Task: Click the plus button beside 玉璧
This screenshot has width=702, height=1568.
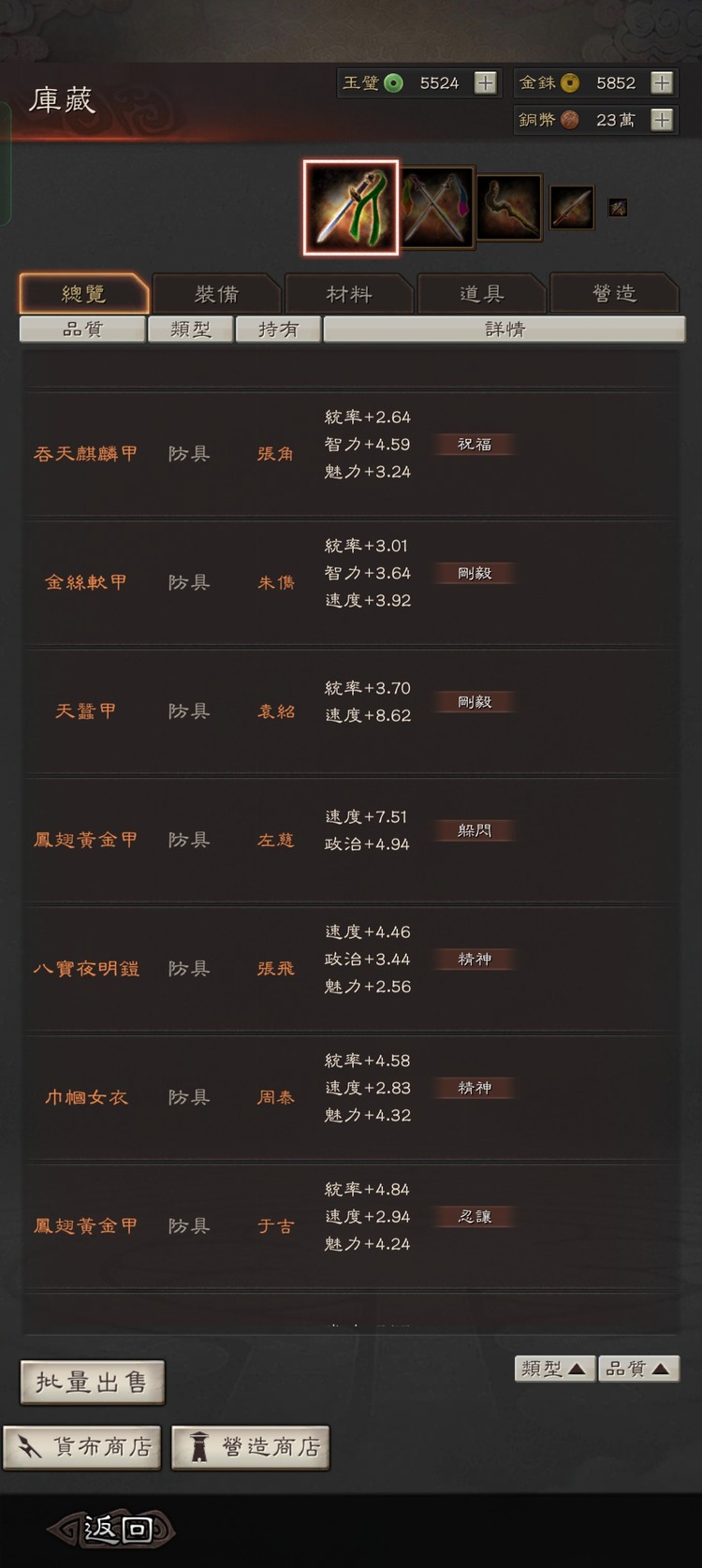Action: click(x=486, y=82)
